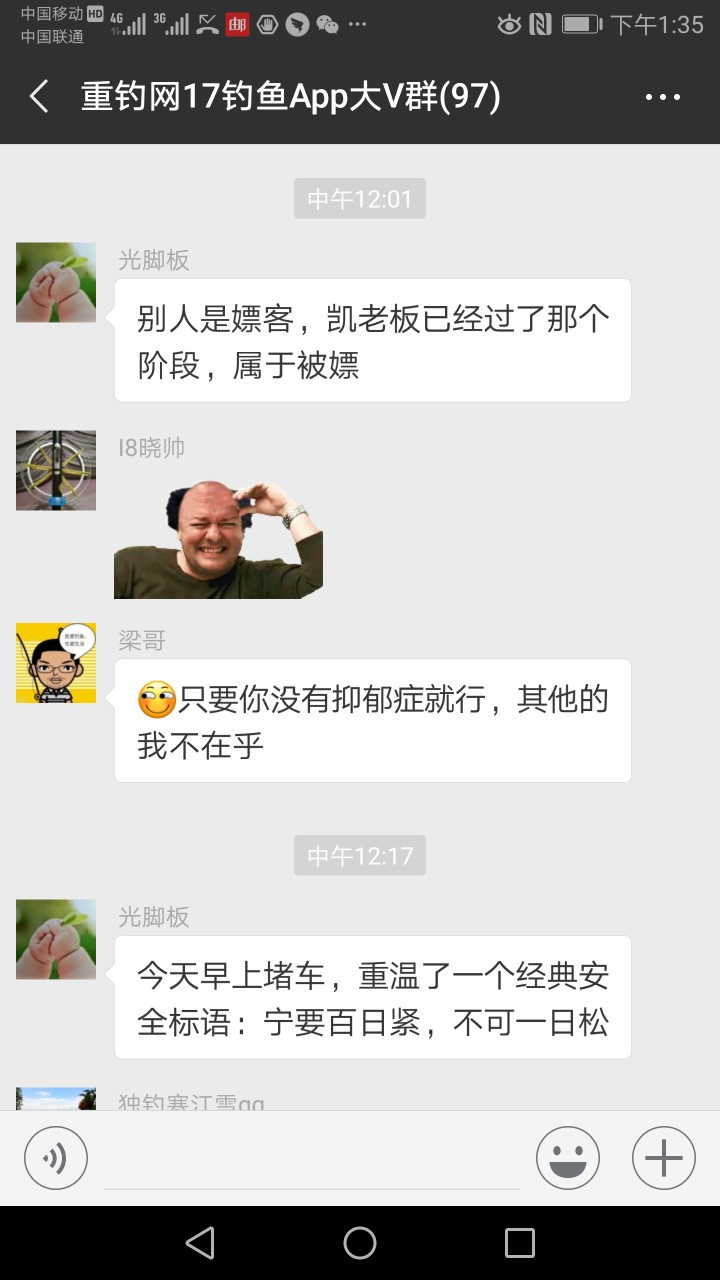This screenshot has height=1280, width=720.
Task: View the sticker sent by l8晓帅
Action: click(x=218, y=540)
